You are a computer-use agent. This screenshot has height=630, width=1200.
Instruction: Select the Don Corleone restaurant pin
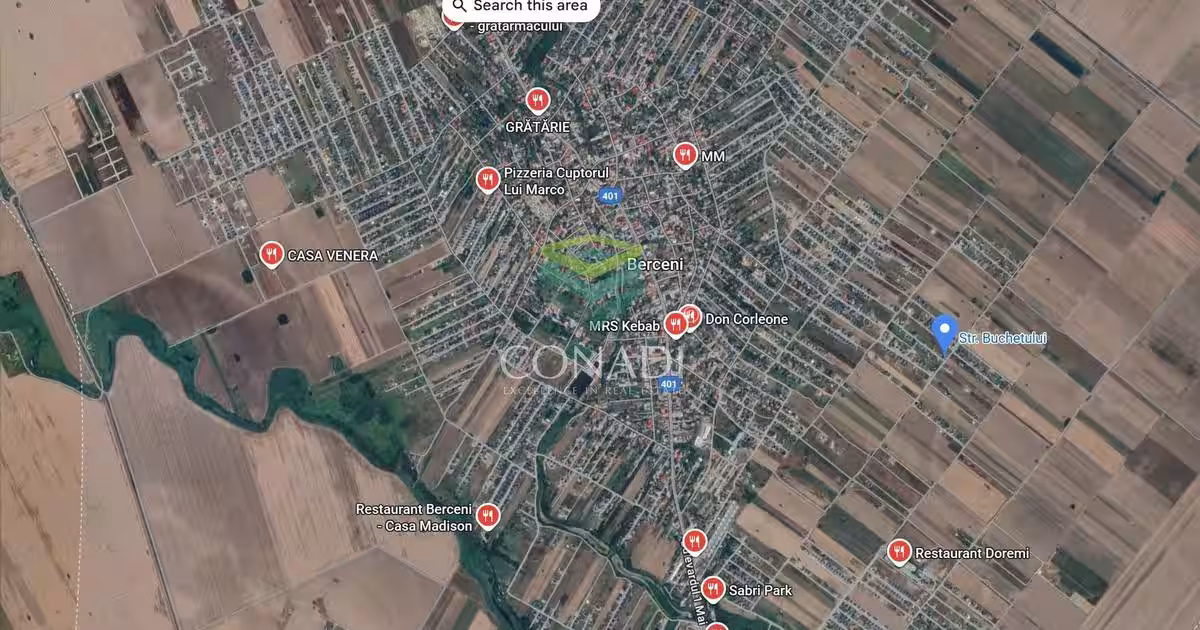(x=690, y=316)
